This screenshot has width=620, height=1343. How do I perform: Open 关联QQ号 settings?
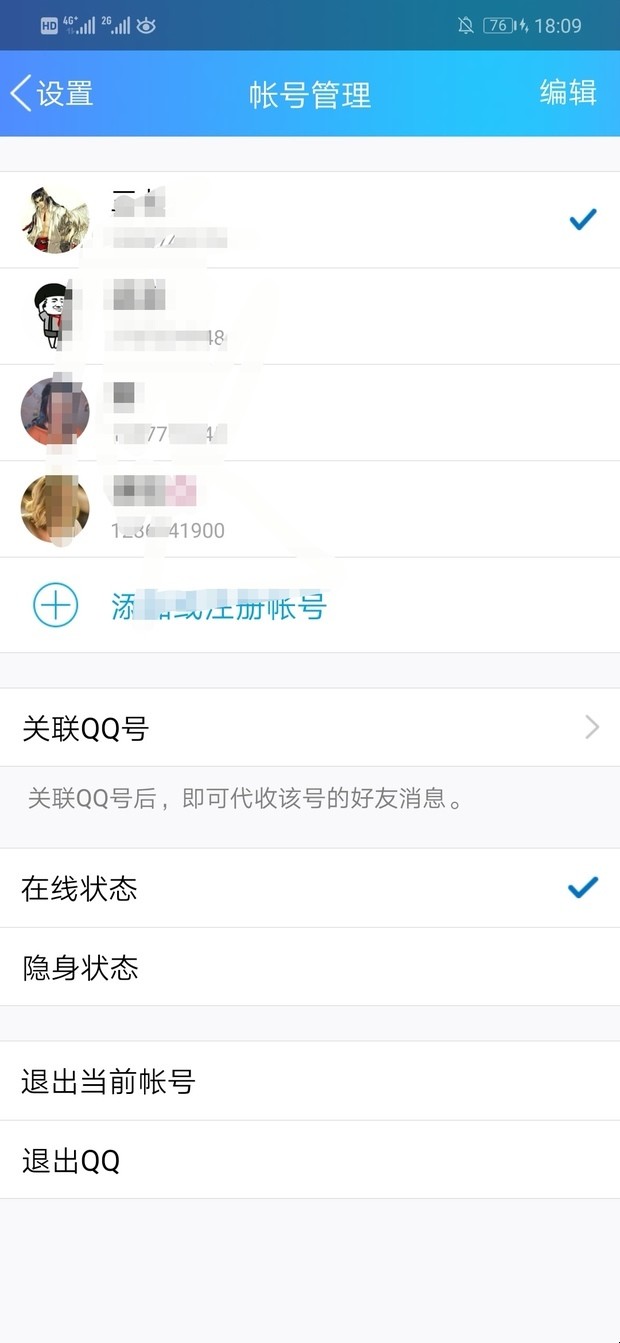tap(310, 728)
